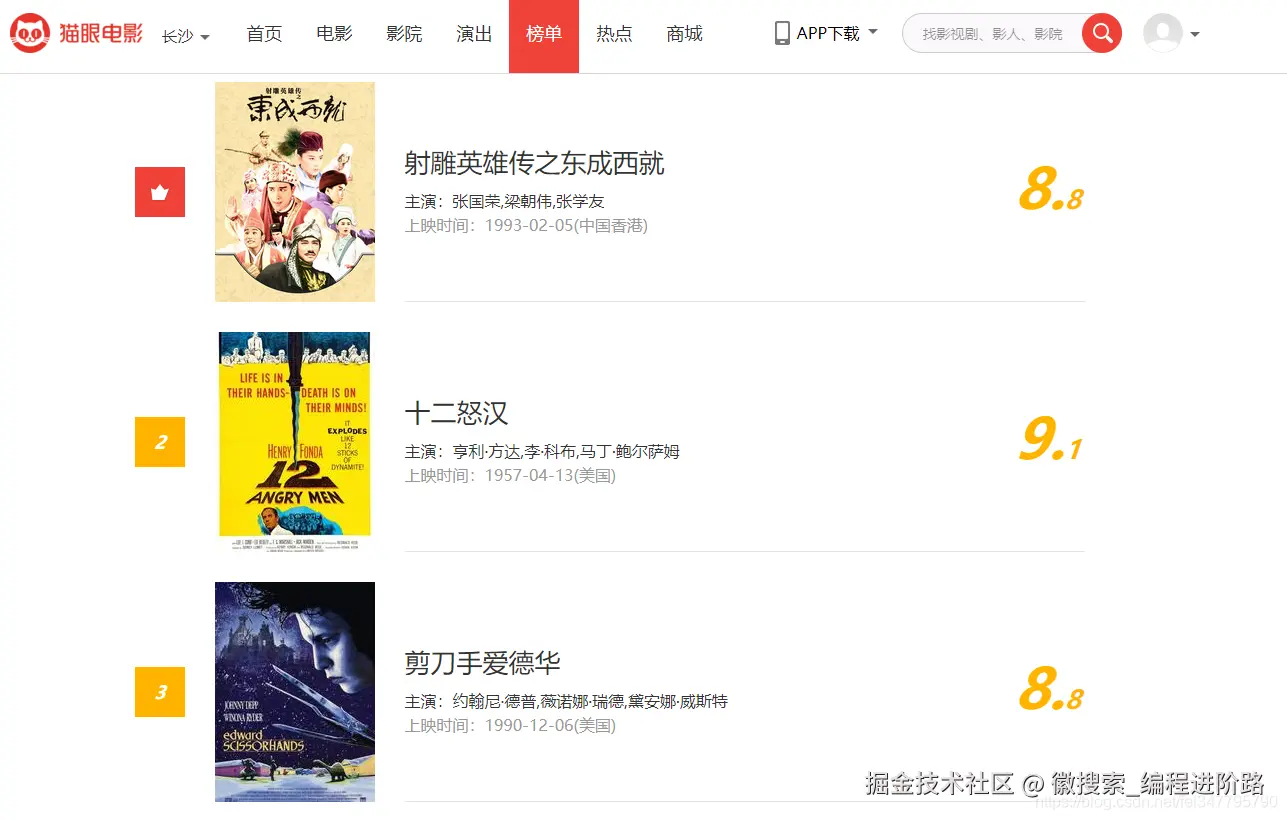Screen dimensions: 1287x820
Task: Go to the 首页 tab
Action: click(x=264, y=34)
